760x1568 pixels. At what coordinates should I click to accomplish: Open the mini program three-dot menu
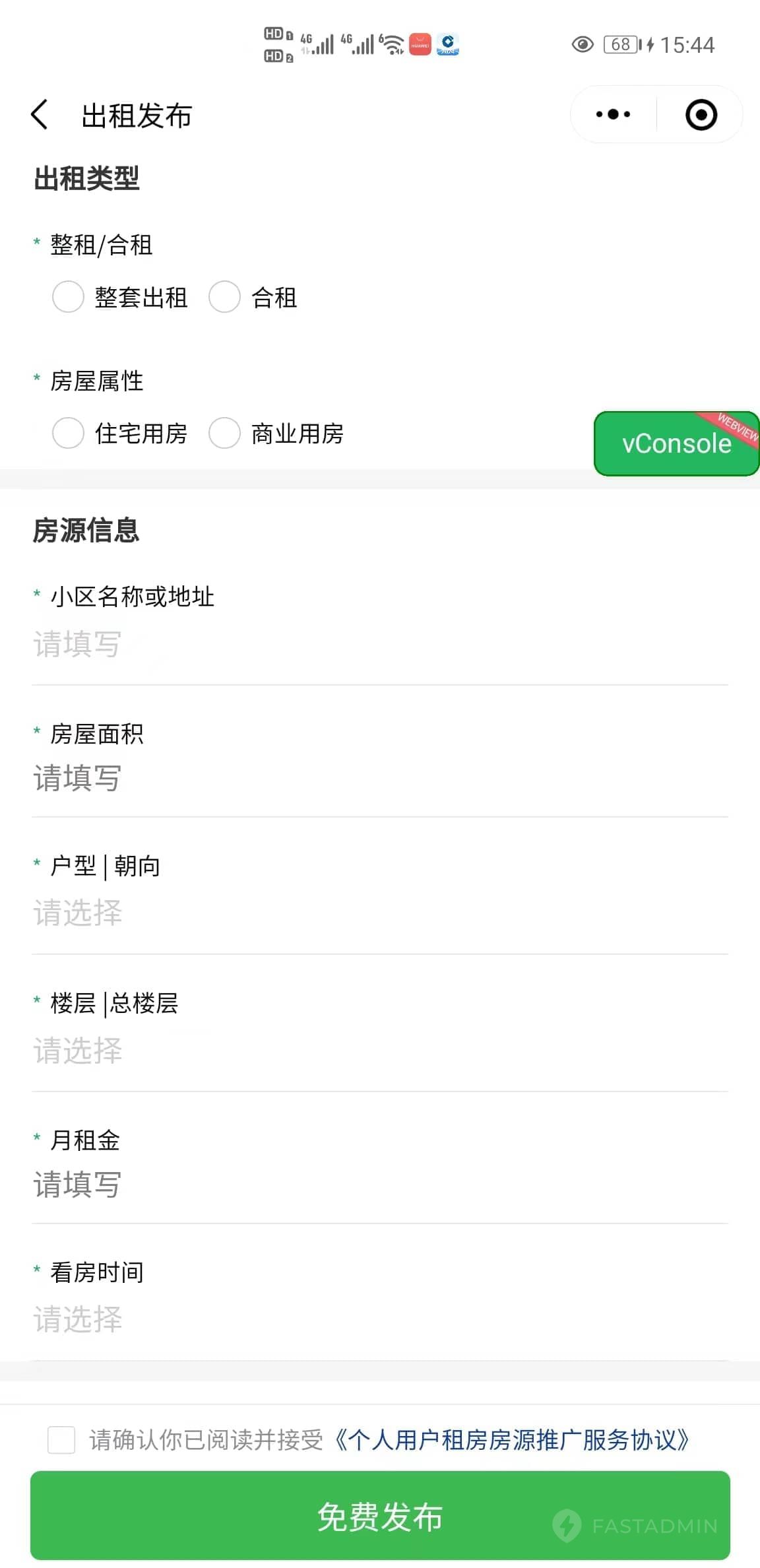(613, 114)
